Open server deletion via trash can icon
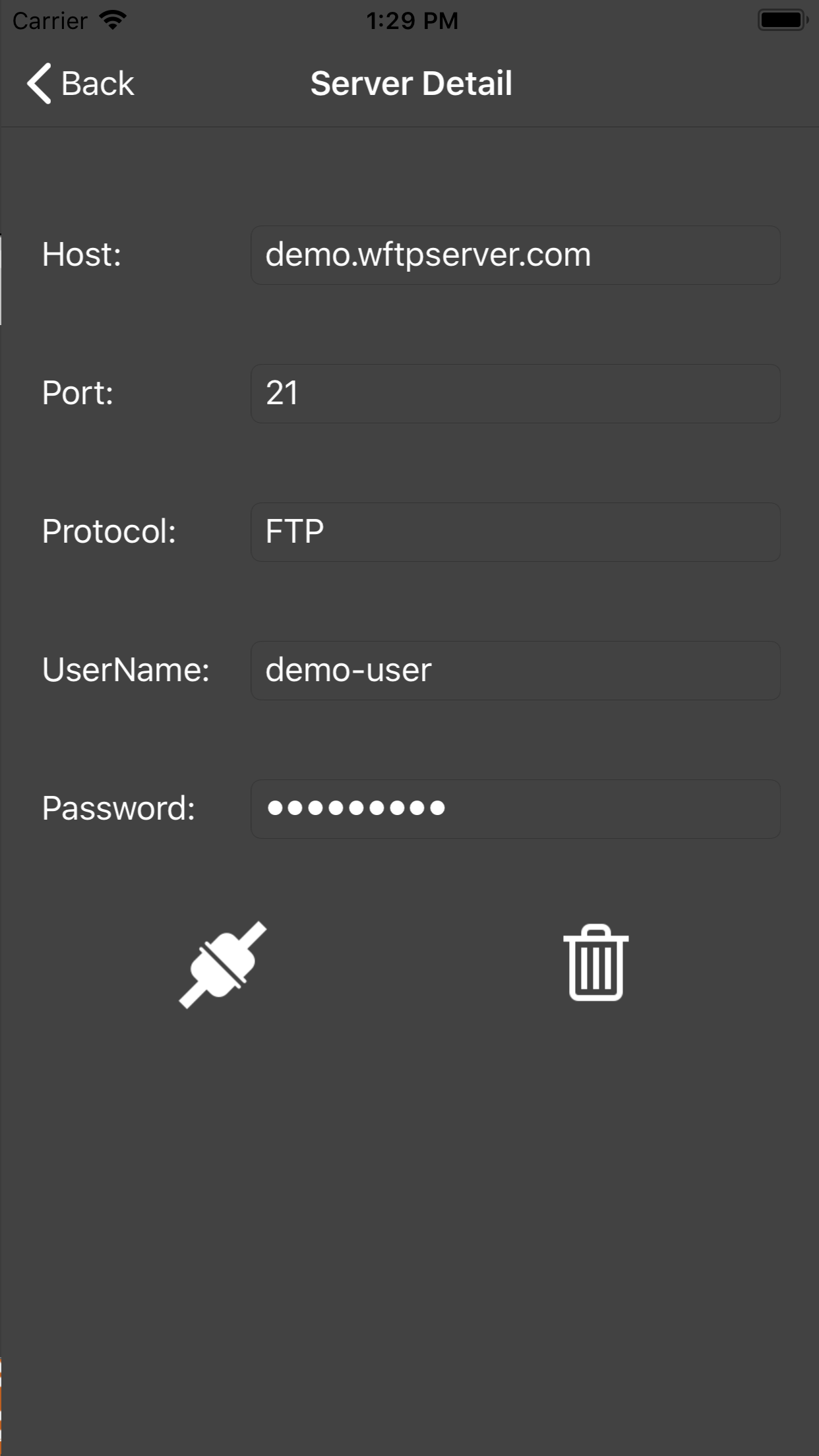 [595, 965]
